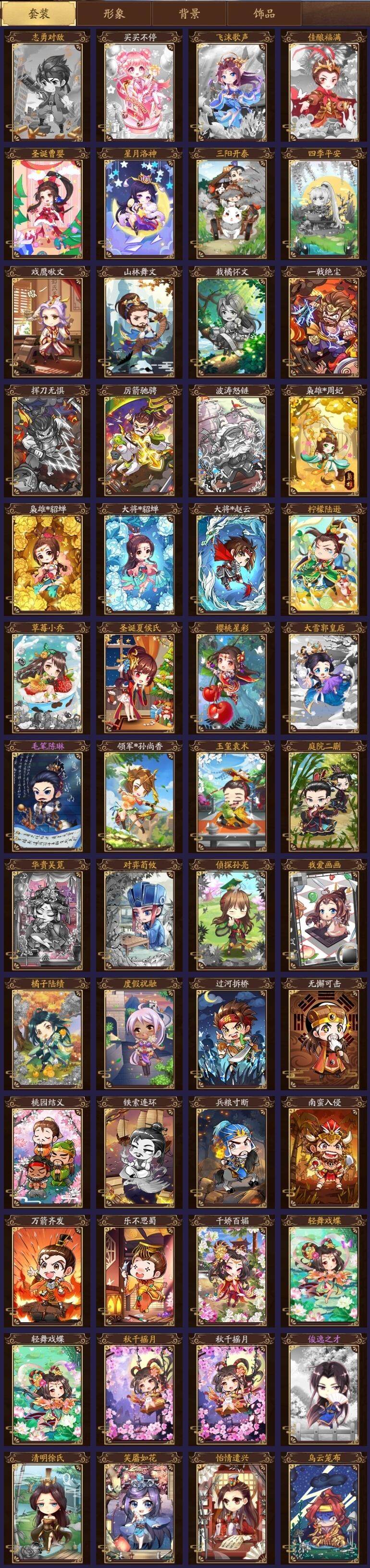Switch to the 背景 tab
Screen dimensions: 370x1568
[189, 13]
